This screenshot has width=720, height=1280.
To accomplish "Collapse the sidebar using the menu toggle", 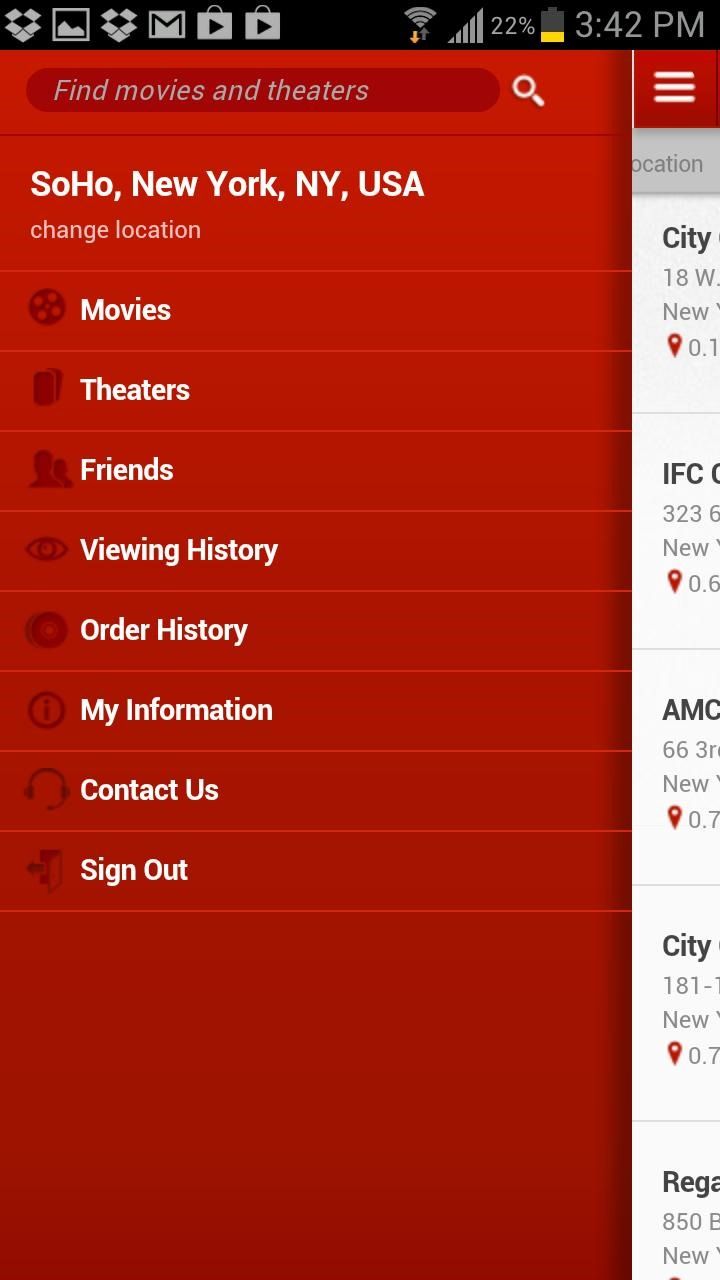I will (x=674, y=87).
